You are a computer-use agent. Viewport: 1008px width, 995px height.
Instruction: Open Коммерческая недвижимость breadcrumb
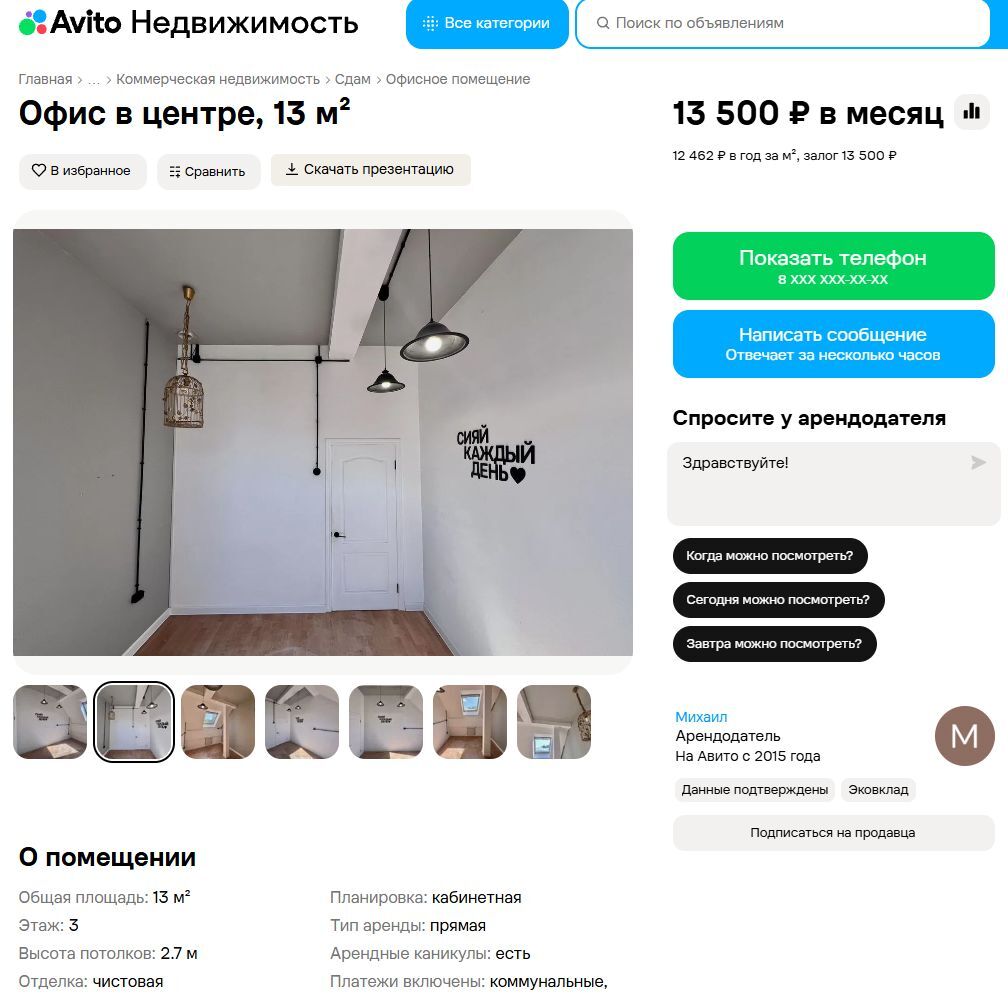[217, 79]
